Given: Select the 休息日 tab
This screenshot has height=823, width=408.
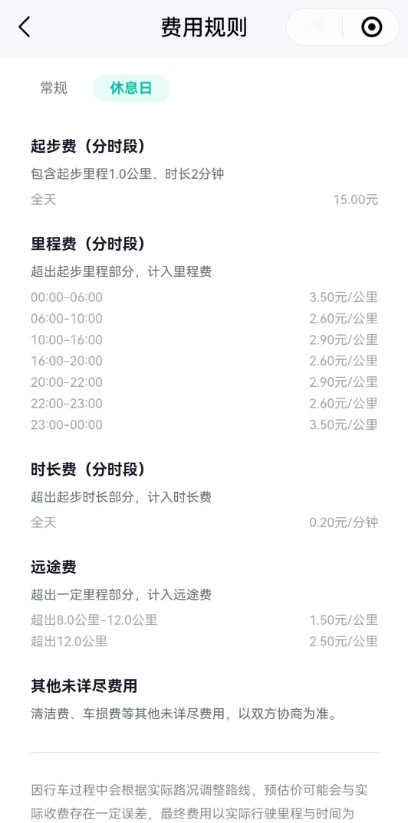Looking at the screenshot, I should click(131, 88).
